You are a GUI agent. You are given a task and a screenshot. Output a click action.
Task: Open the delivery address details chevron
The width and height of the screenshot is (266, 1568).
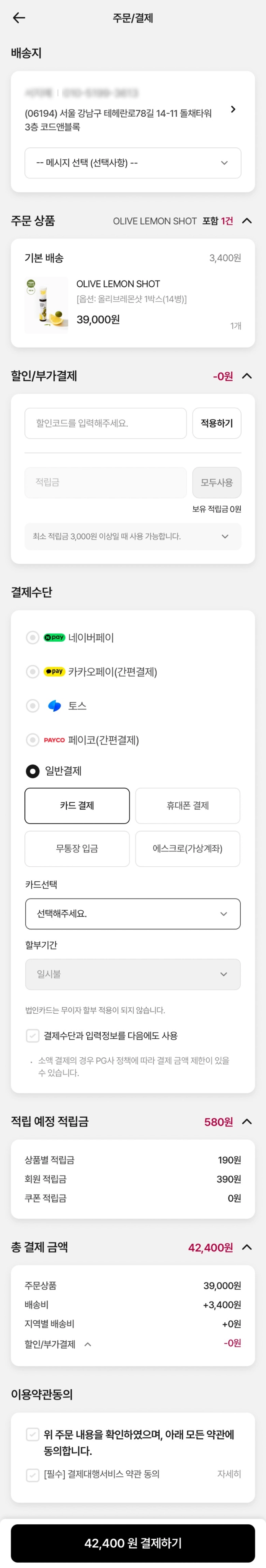(233, 109)
